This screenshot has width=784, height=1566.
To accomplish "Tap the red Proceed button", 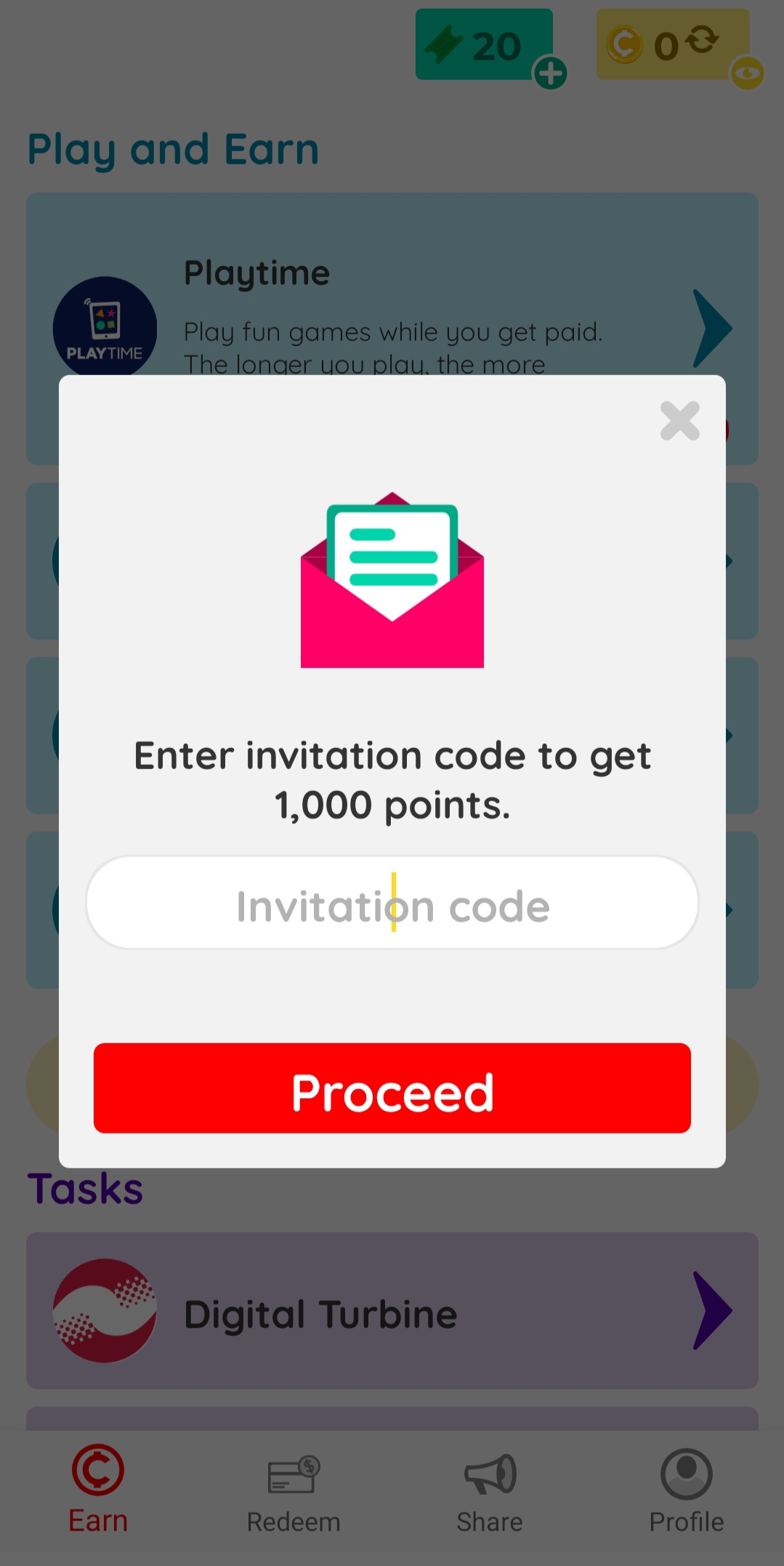I will pyautogui.click(x=392, y=1088).
